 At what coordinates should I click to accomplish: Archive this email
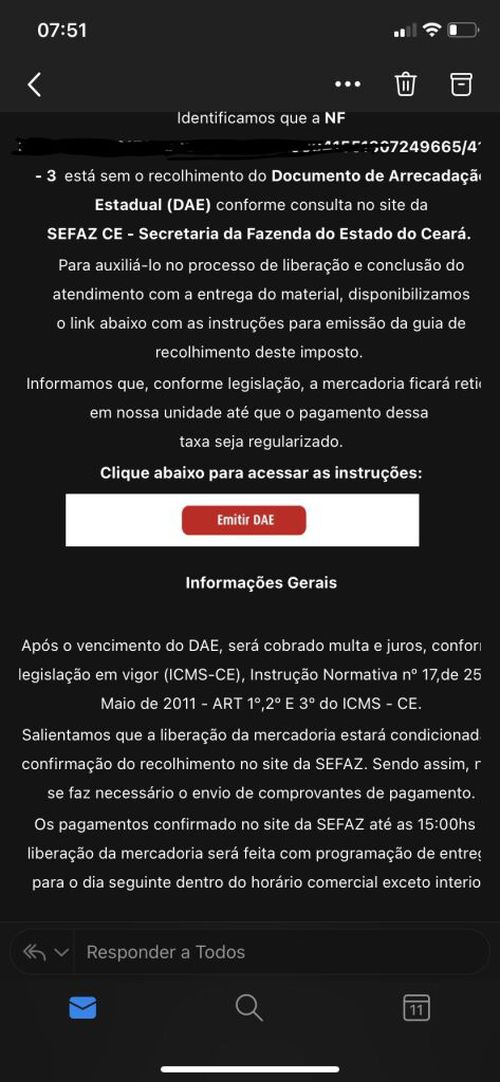[461, 83]
